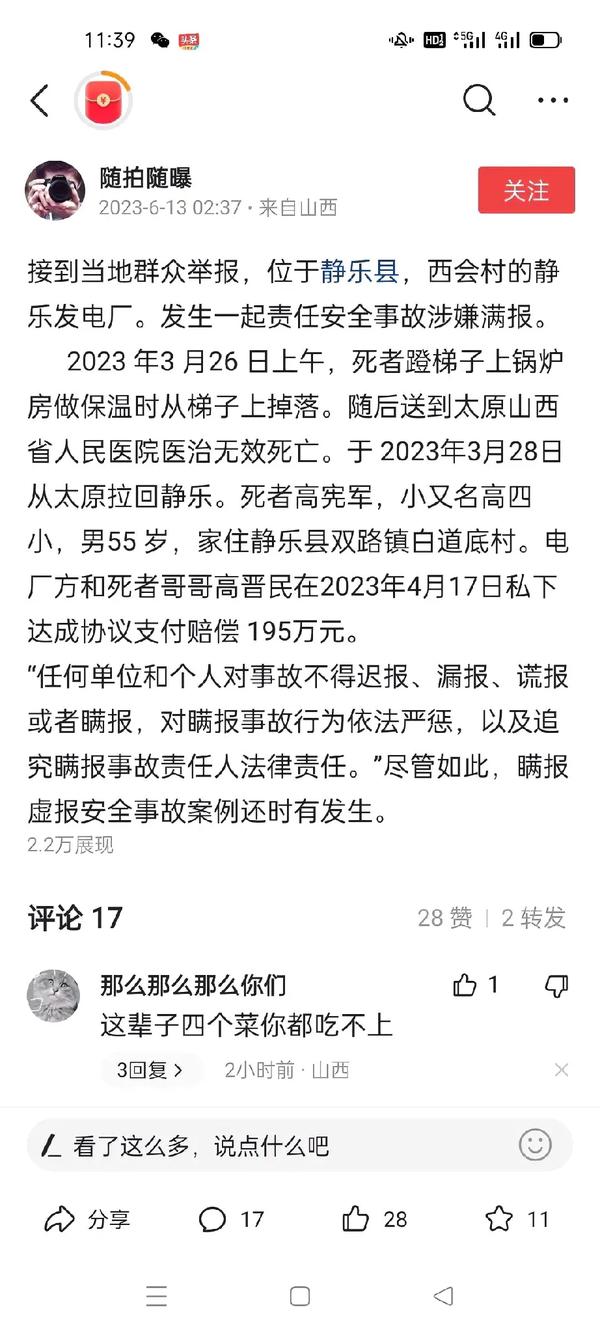600x1333 pixels.
Task: Open the emoji smiley picker
Action: tap(535, 1145)
